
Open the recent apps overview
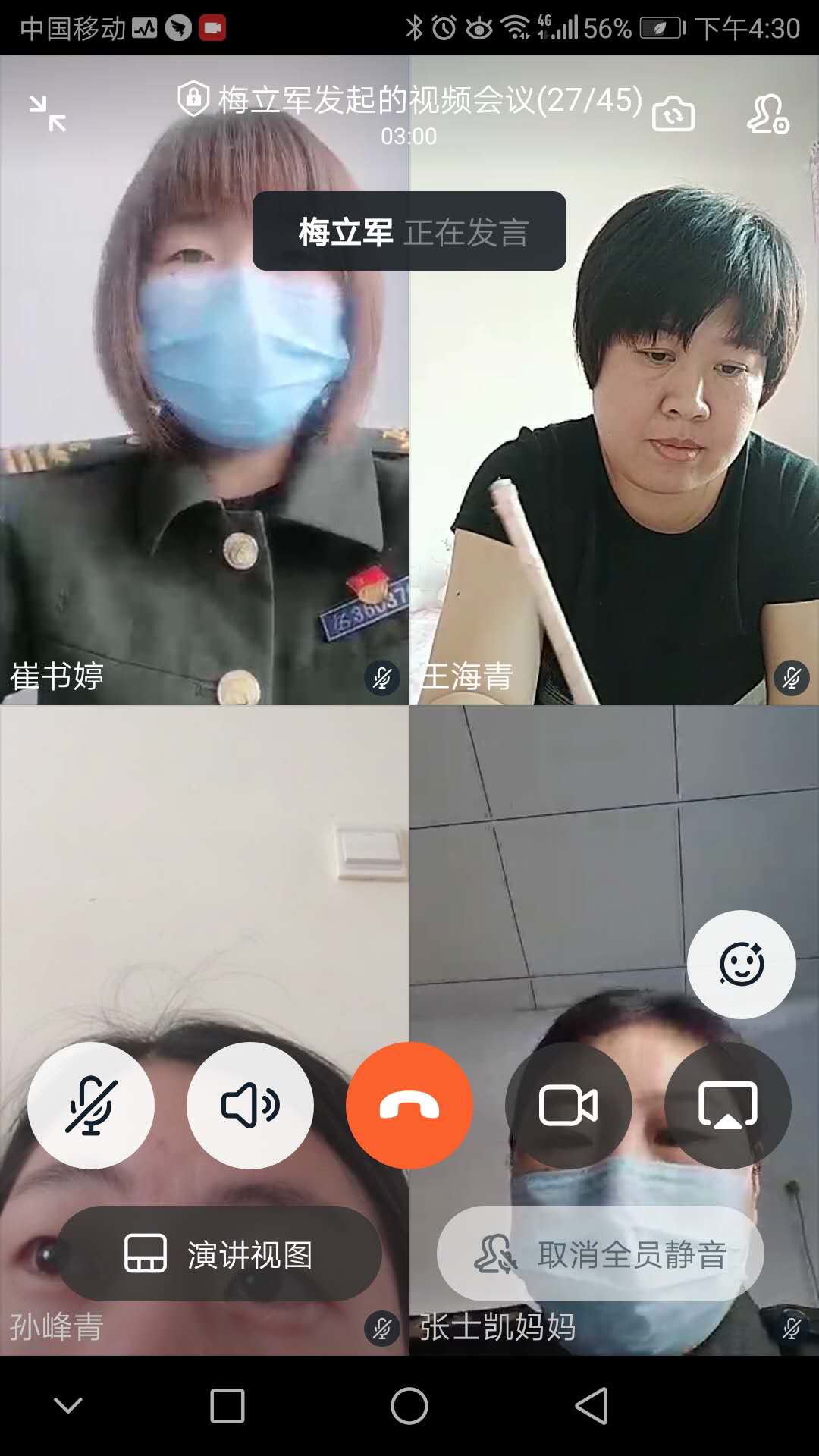(227, 1406)
